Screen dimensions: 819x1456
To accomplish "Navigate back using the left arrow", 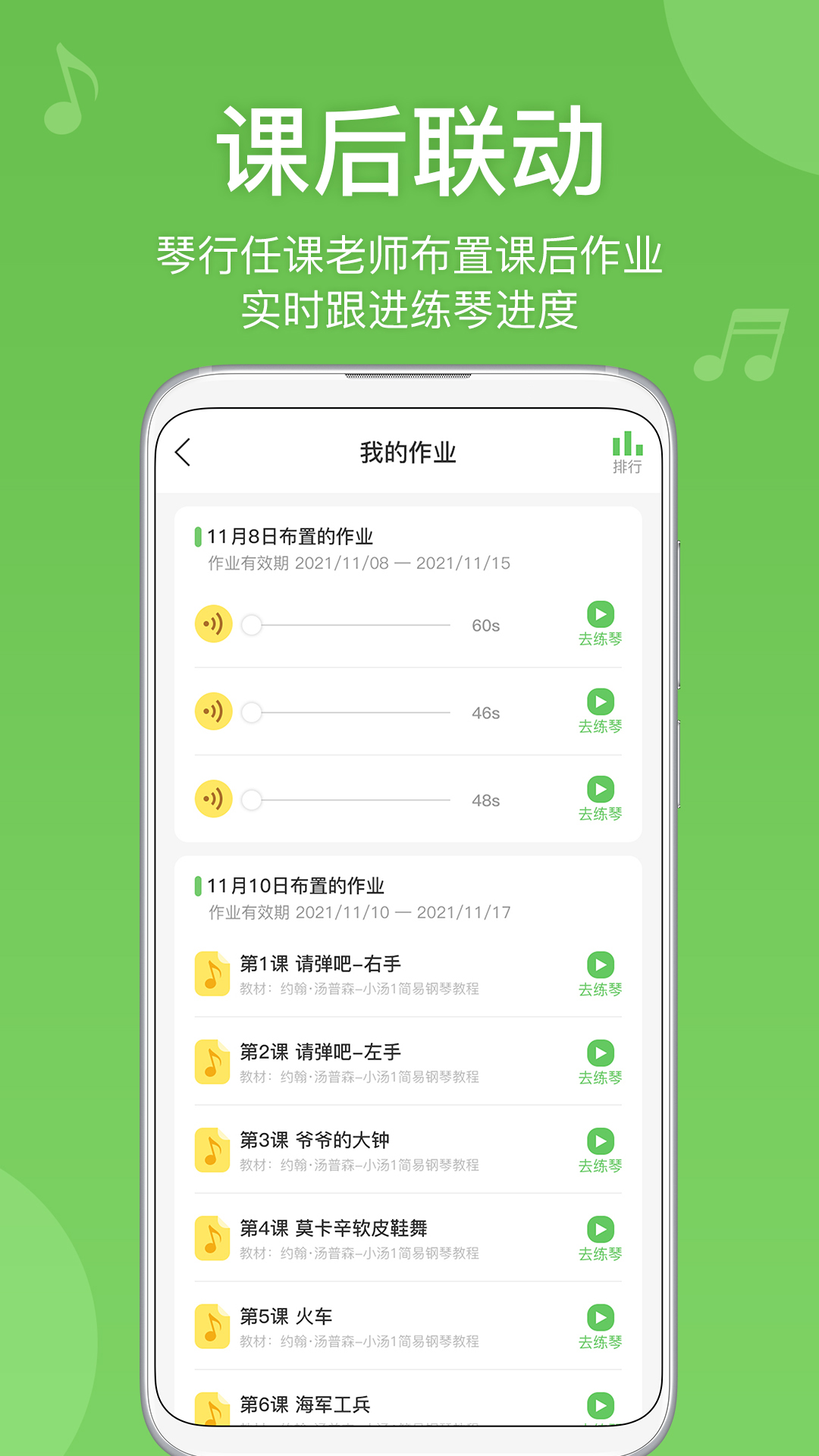I will (x=181, y=450).
